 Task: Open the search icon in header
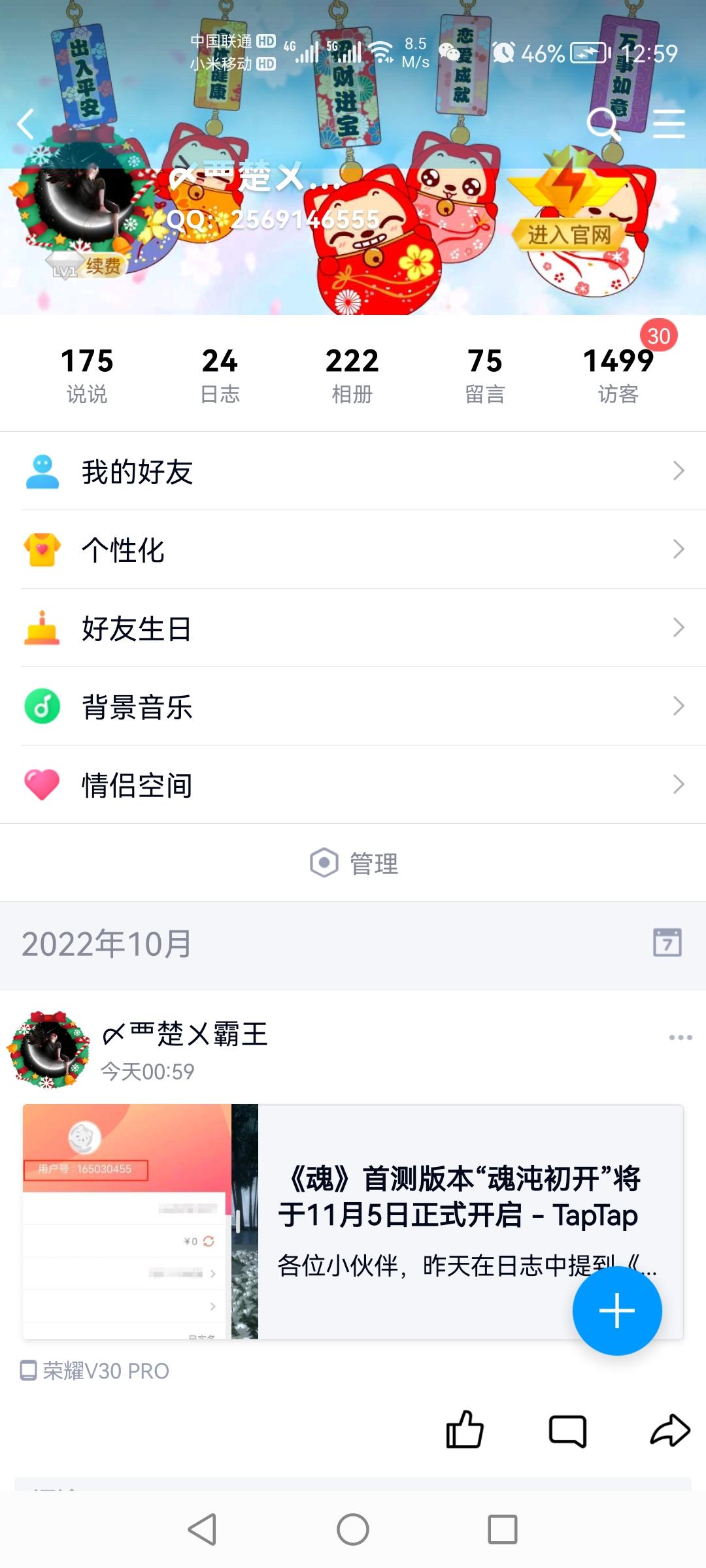click(602, 123)
